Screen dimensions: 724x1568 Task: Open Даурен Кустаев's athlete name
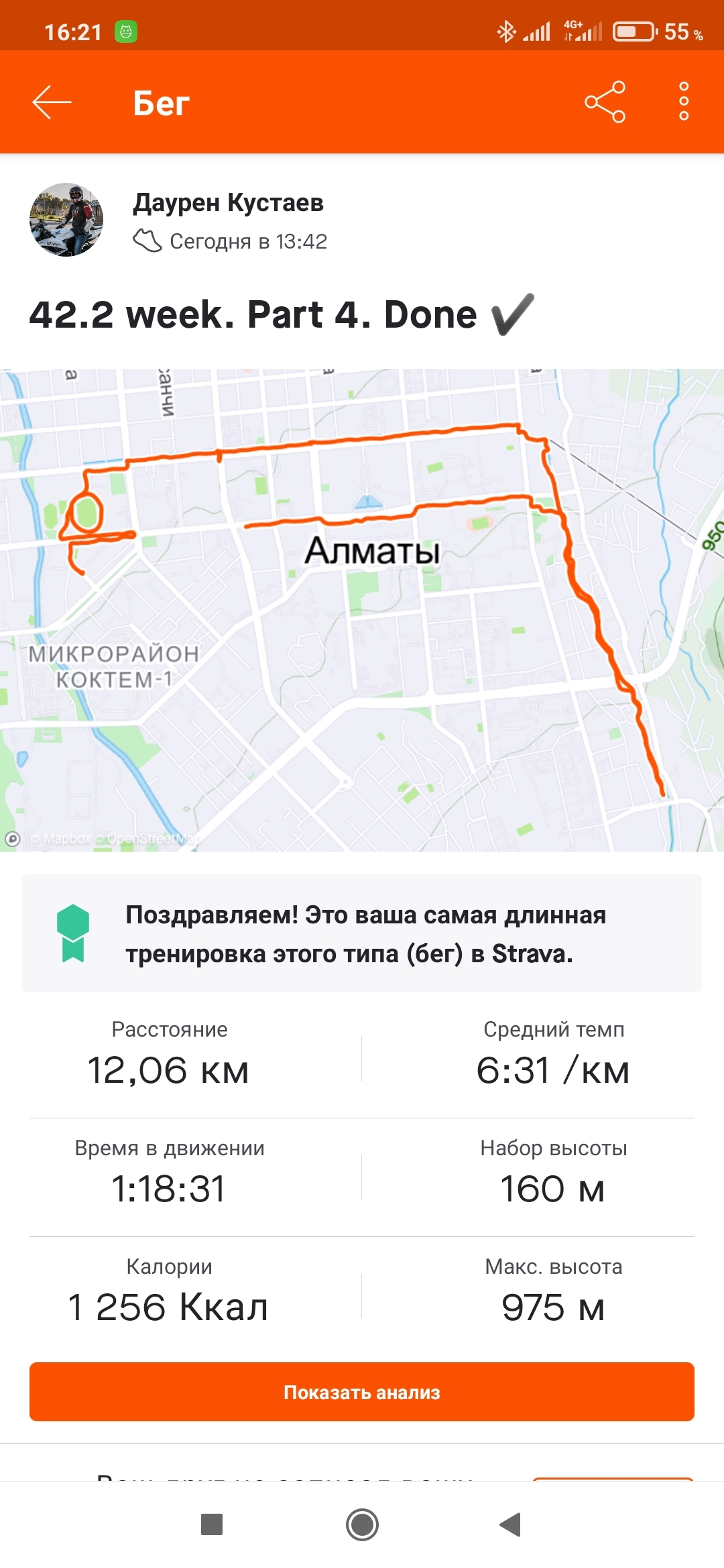tap(229, 202)
